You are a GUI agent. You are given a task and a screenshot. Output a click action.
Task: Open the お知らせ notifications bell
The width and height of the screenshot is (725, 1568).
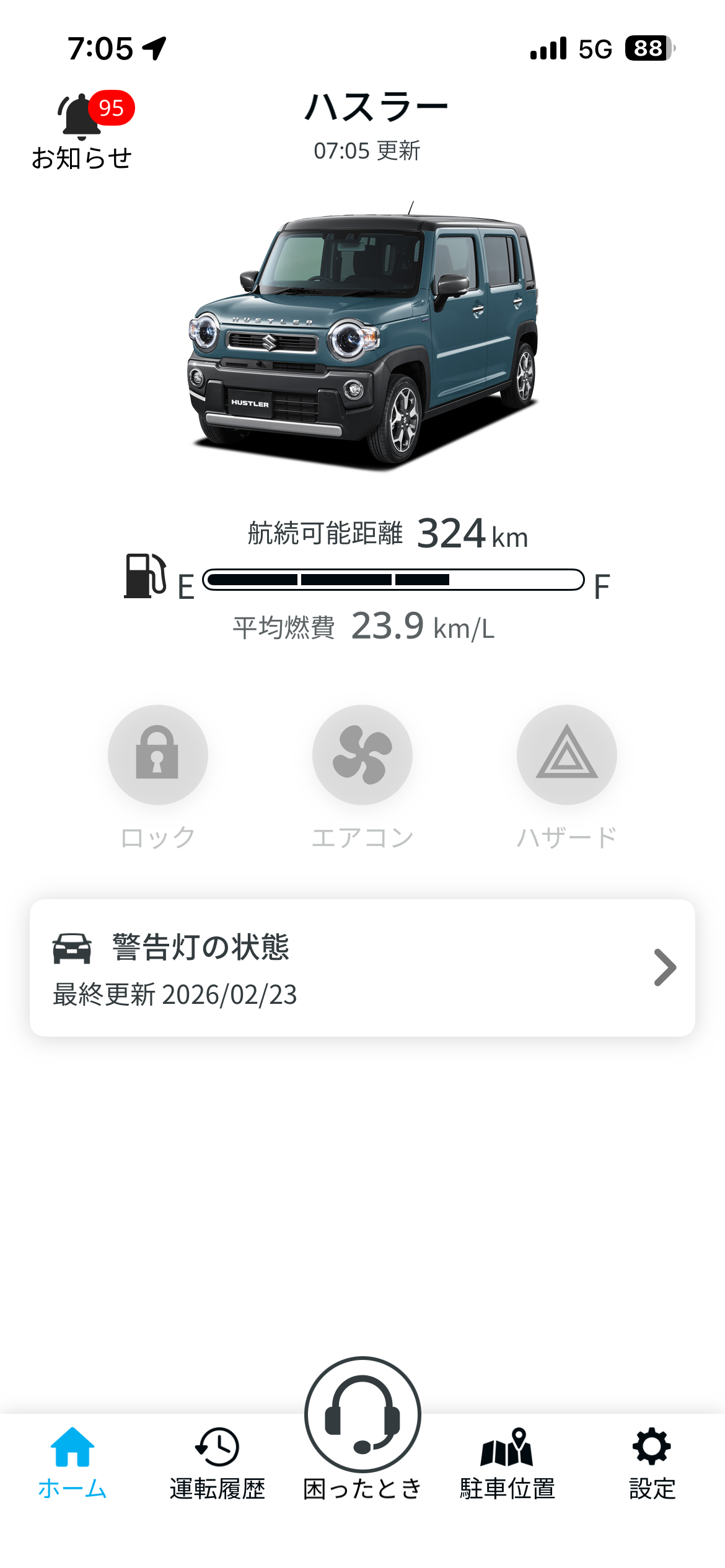click(x=82, y=131)
